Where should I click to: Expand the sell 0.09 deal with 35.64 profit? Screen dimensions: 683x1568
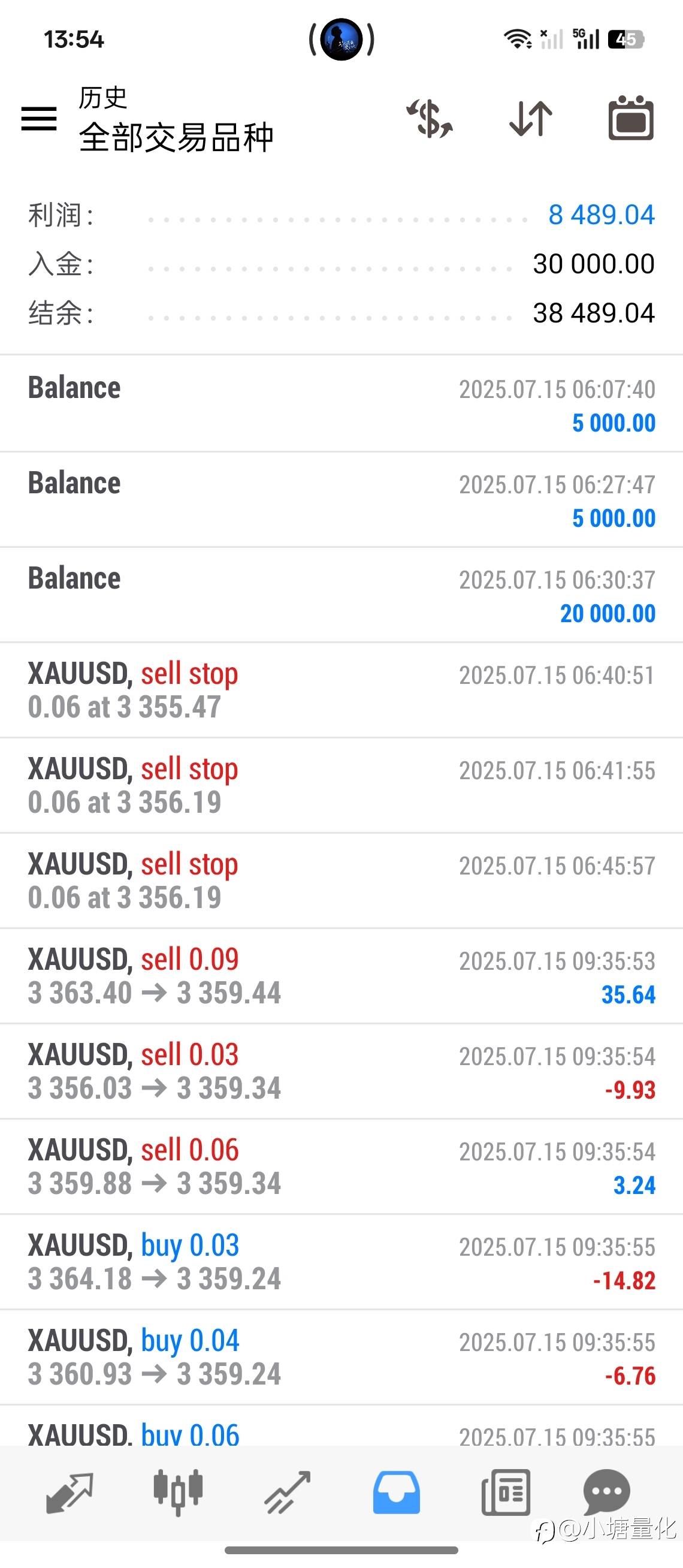click(x=341, y=976)
